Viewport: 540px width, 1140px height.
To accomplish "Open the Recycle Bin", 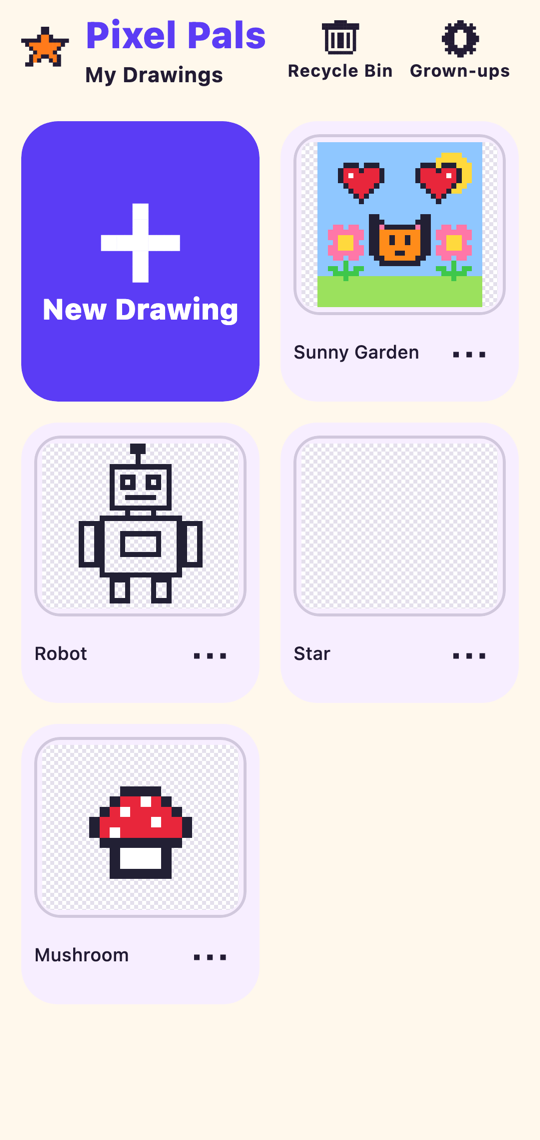I will [x=339, y=49].
